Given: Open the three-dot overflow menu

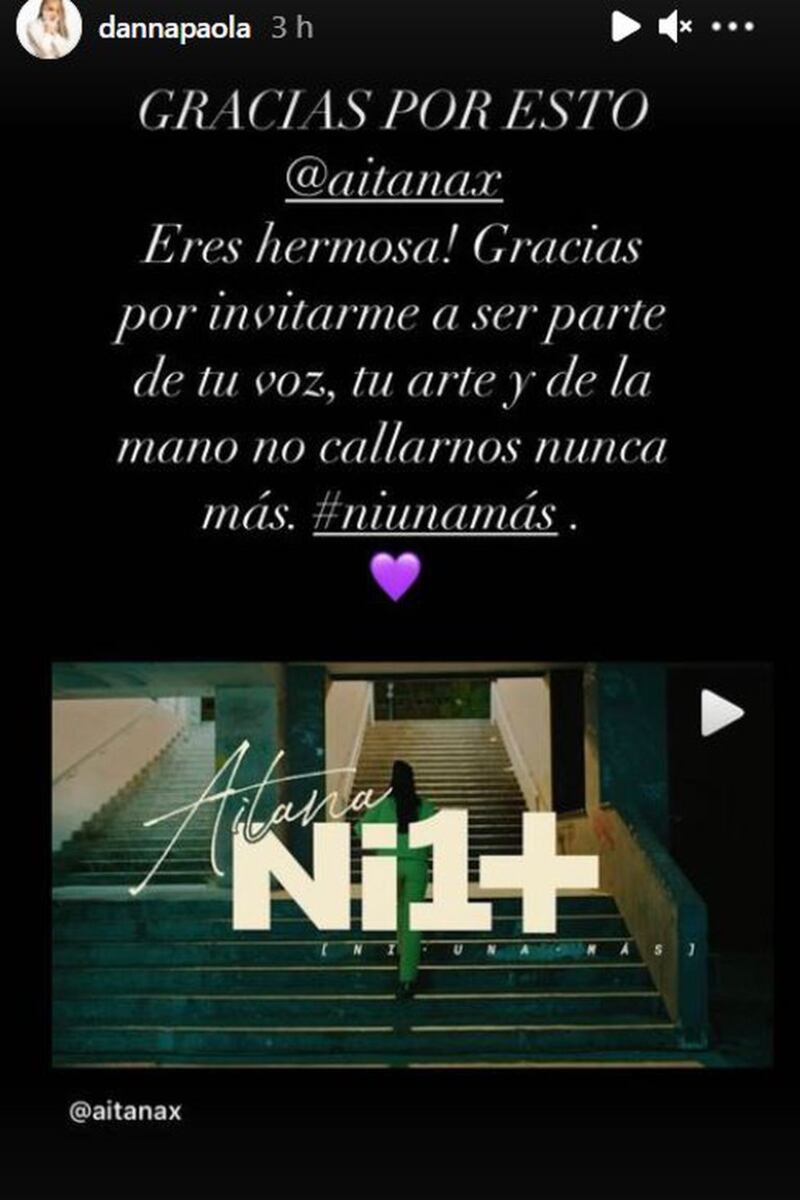Looking at the screenshot, I should pyautogui.click(x=732, y=27).
